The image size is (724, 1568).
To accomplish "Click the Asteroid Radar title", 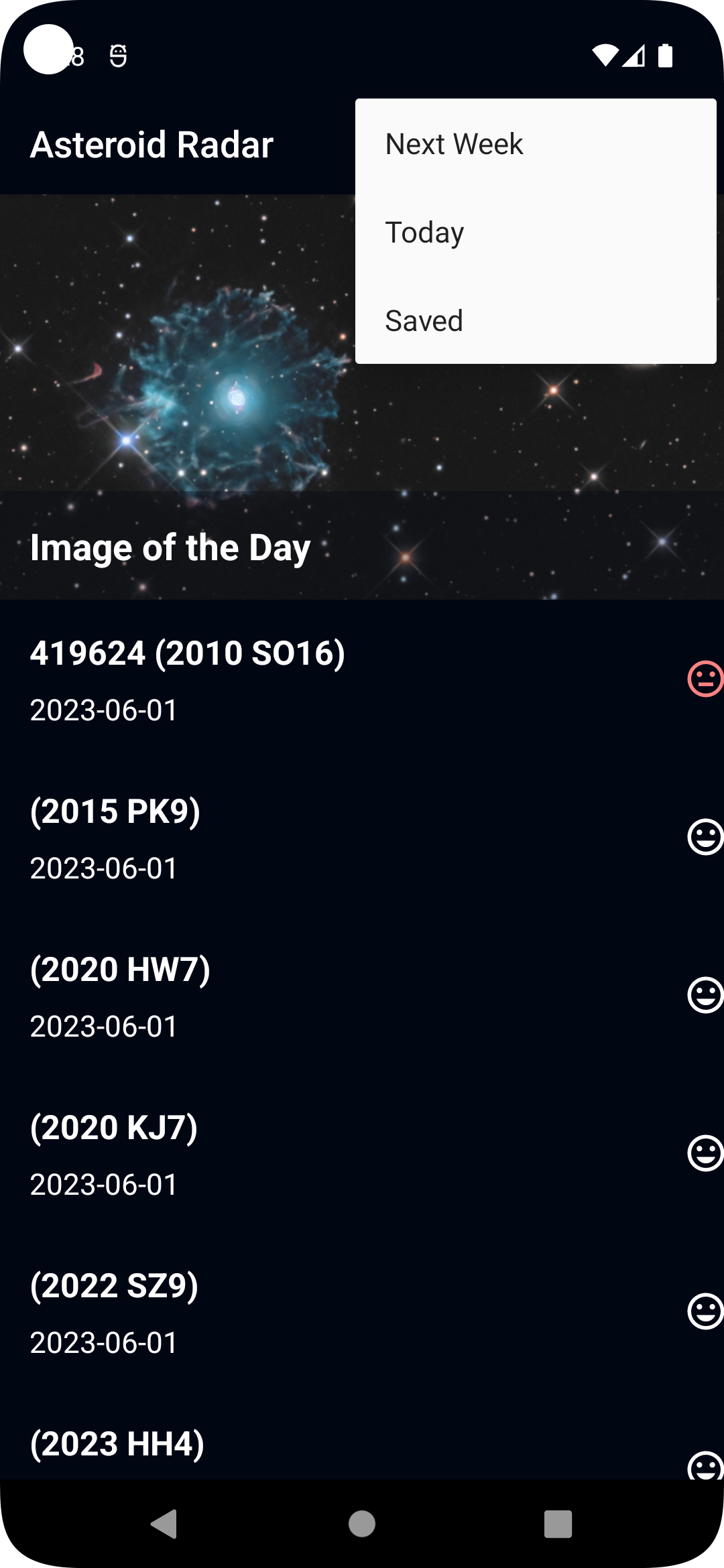I will (152, 143).
